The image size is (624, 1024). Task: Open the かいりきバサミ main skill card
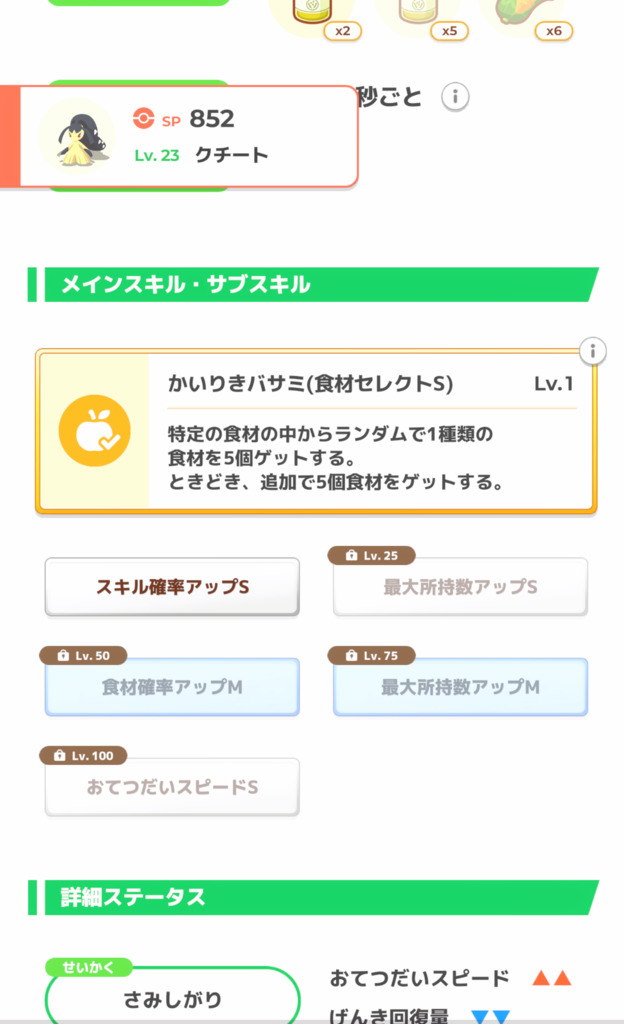[316, 431]
